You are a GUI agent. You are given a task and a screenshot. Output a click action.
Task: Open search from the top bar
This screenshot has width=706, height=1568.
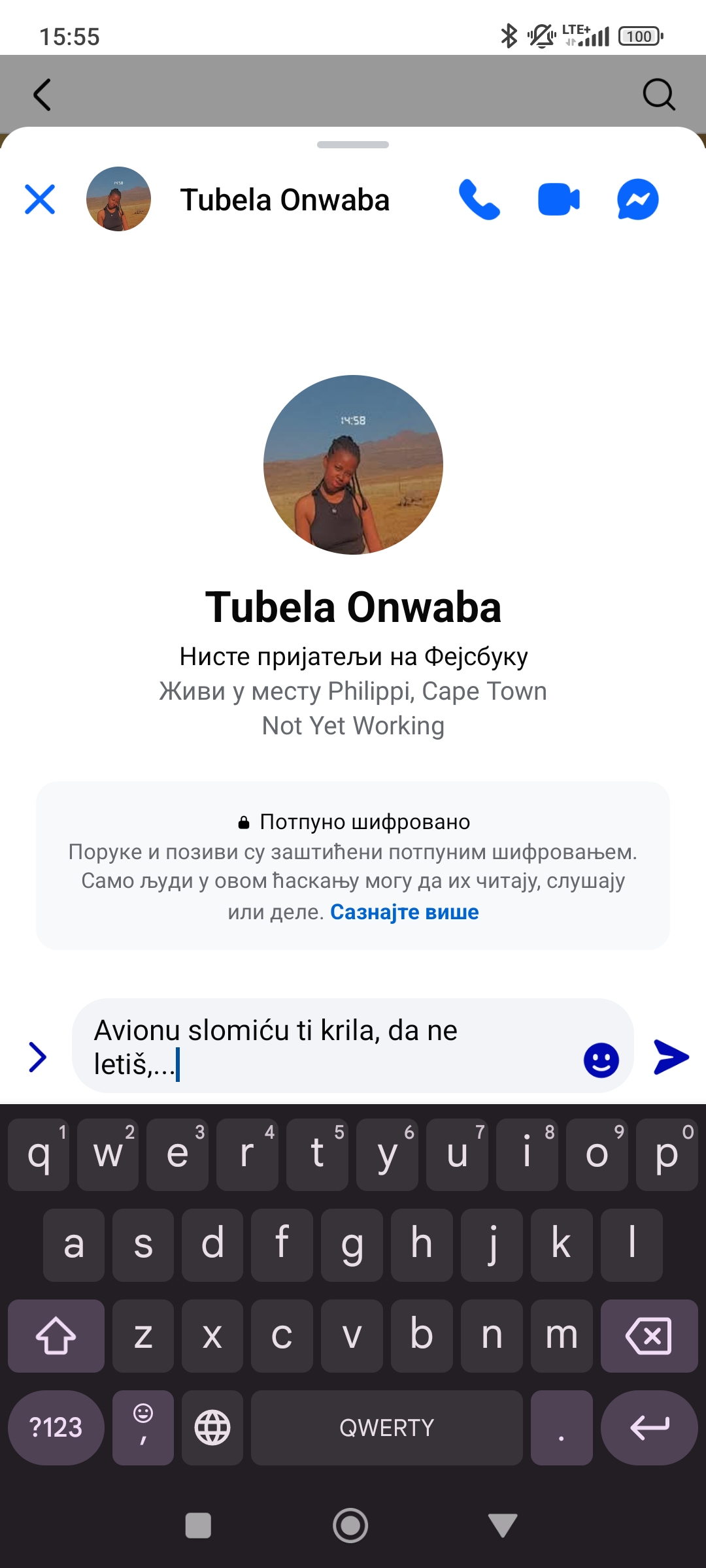coord(658,95)
